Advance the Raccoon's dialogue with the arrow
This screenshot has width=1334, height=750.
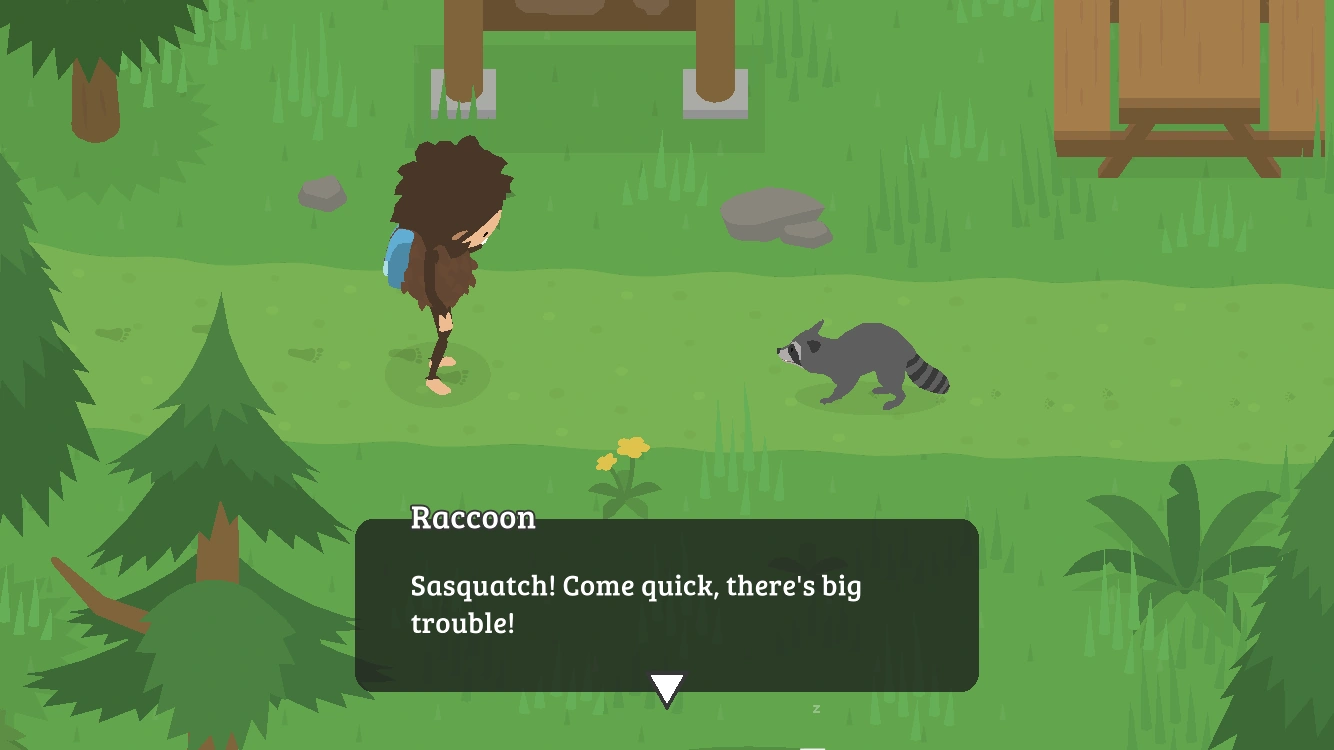667,688
